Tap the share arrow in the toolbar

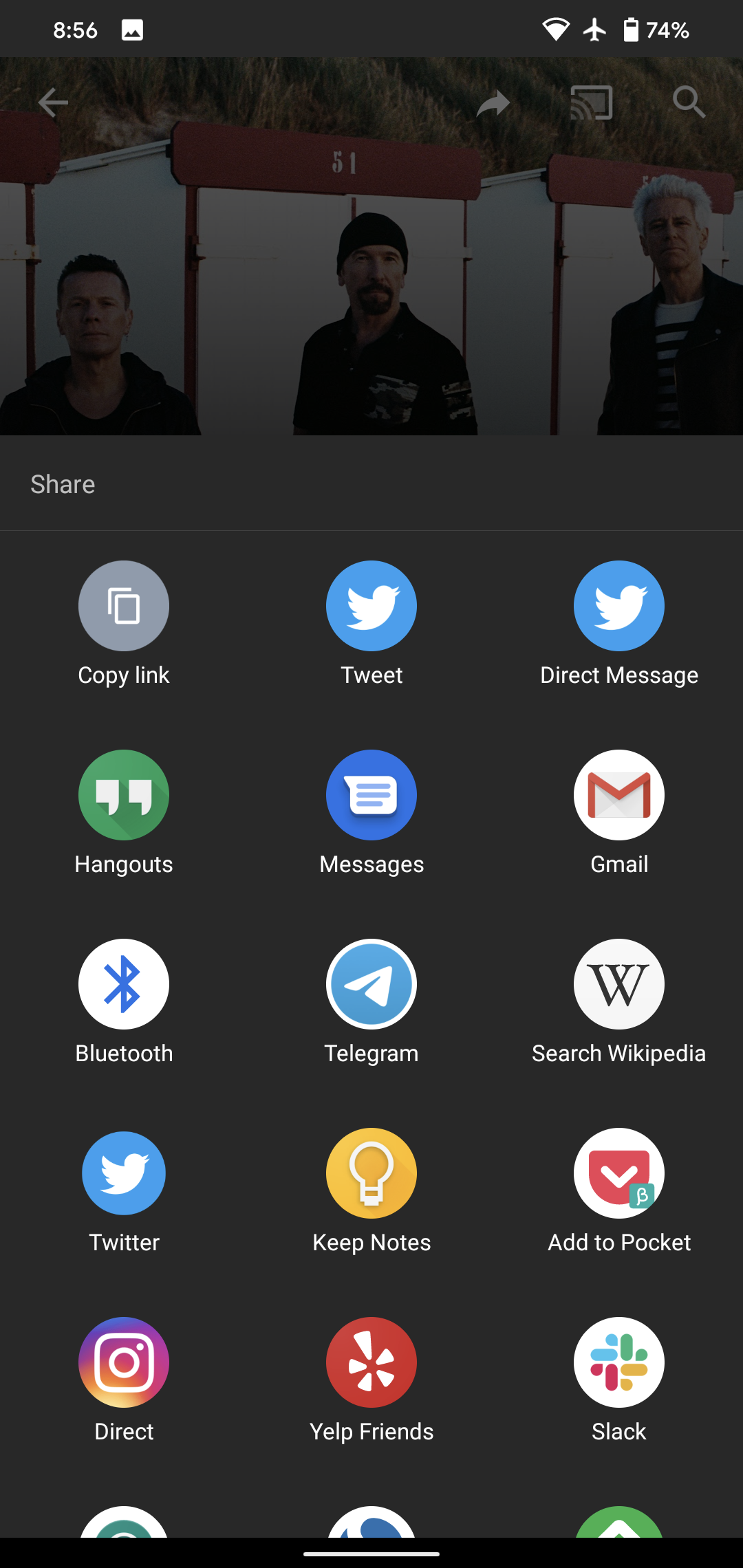[493, 103]
